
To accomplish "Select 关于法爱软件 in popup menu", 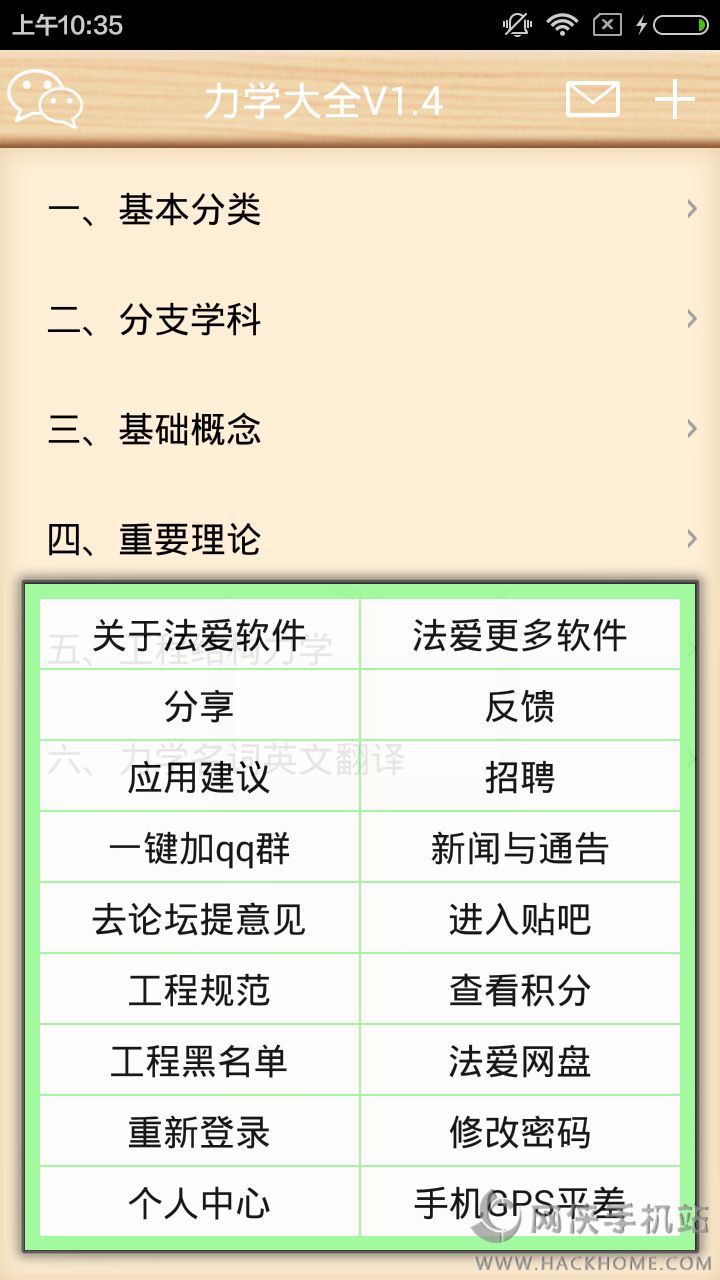I will coord(200,635).
